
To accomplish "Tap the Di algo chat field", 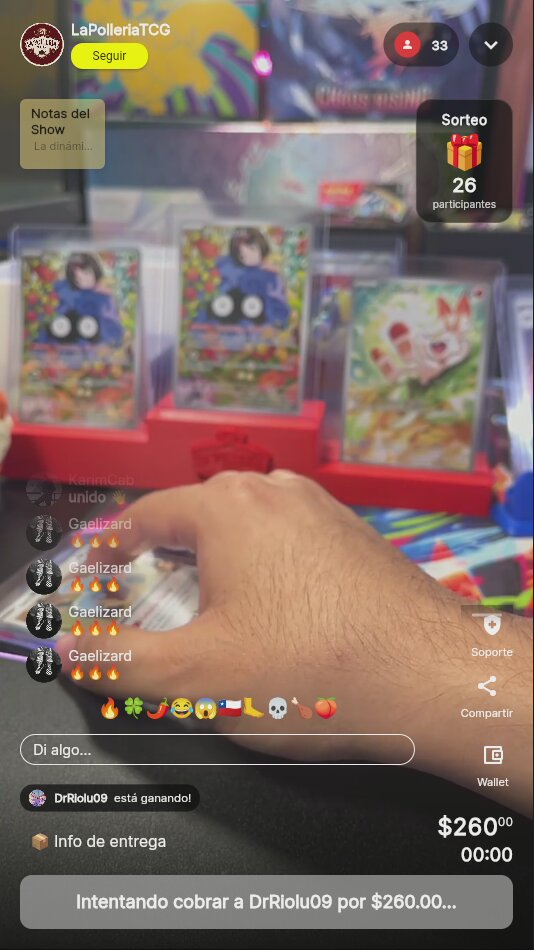I will 217,749.
